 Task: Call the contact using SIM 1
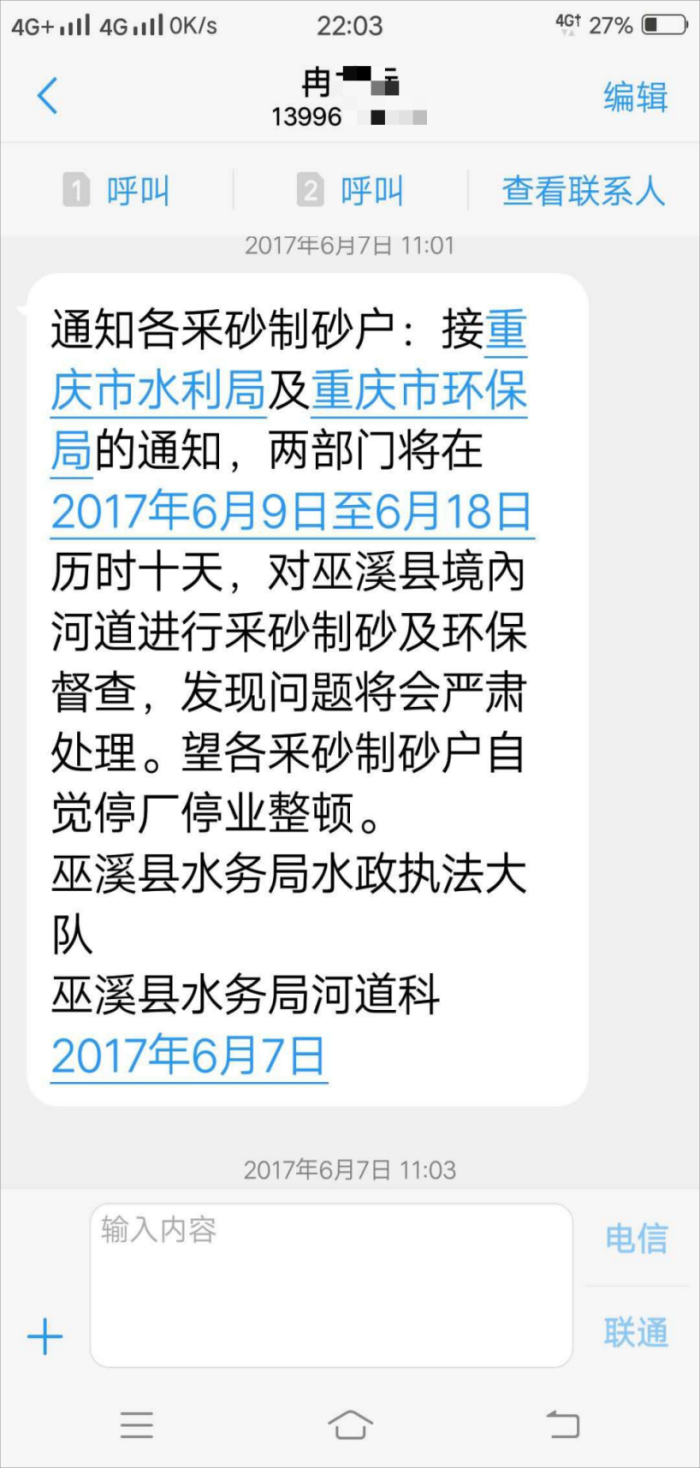point(117,190)
